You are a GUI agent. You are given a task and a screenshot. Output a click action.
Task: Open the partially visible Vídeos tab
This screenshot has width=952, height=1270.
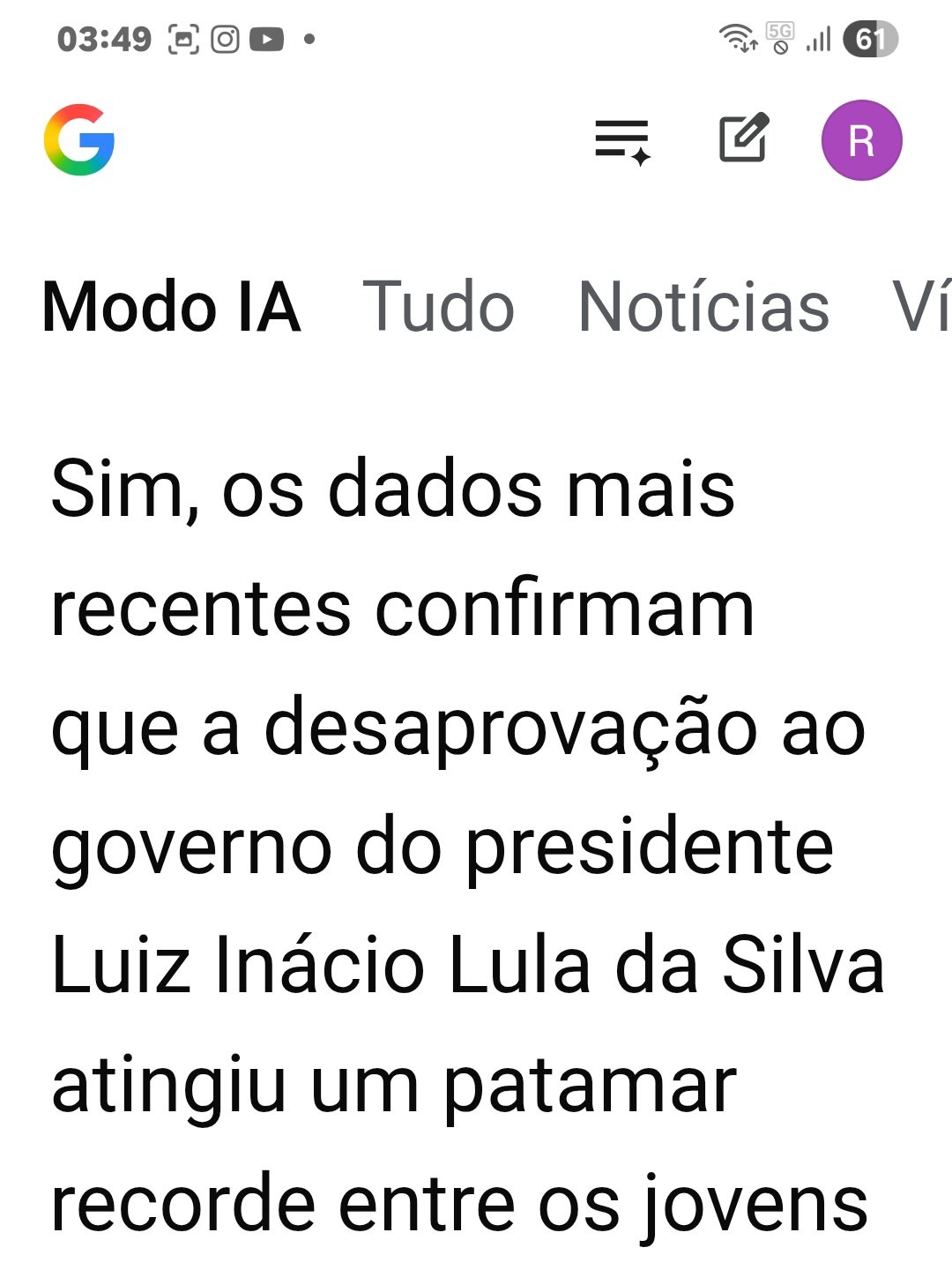(x=921, y=307)
